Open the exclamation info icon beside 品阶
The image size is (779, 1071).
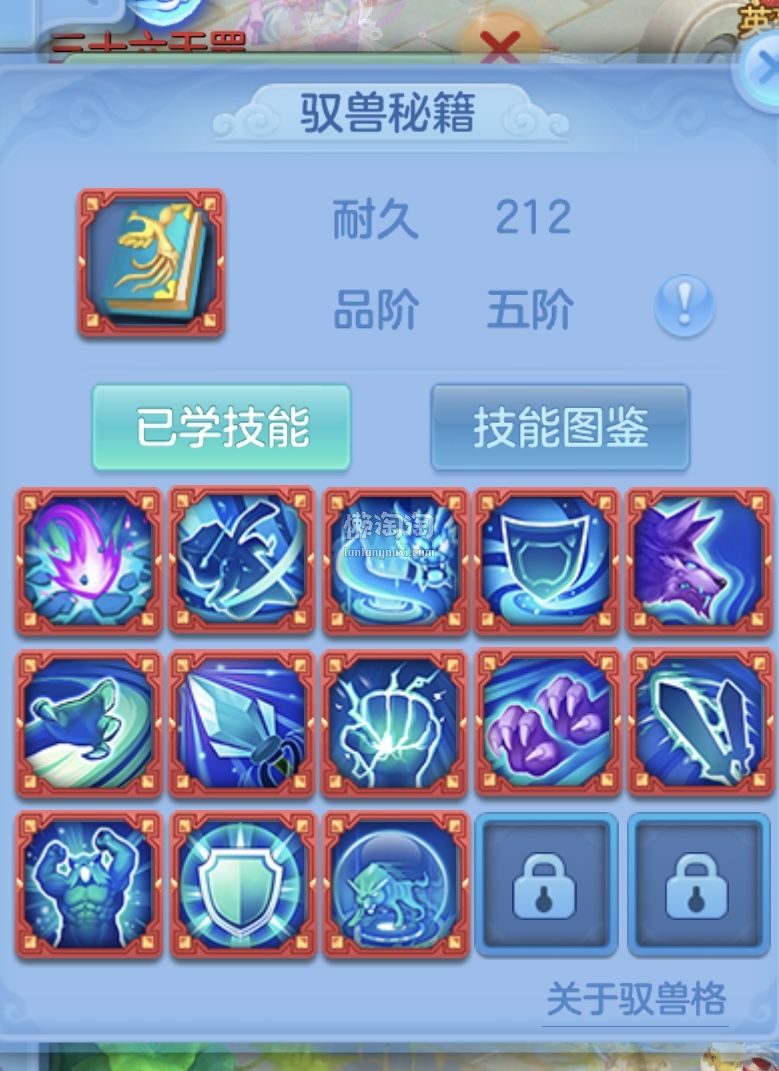point(685,306)
